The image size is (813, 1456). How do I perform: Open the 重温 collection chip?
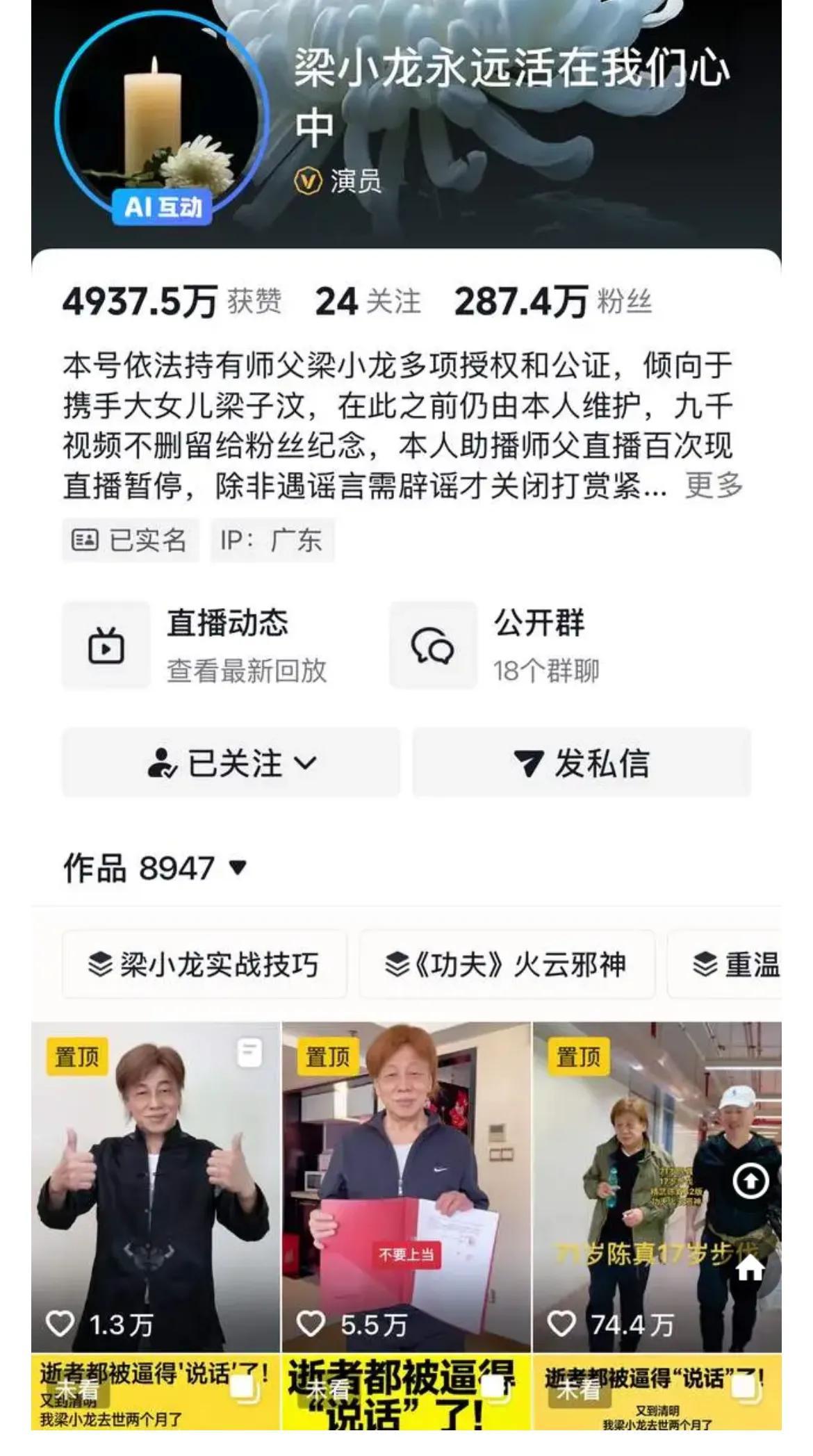pos(737,964)
